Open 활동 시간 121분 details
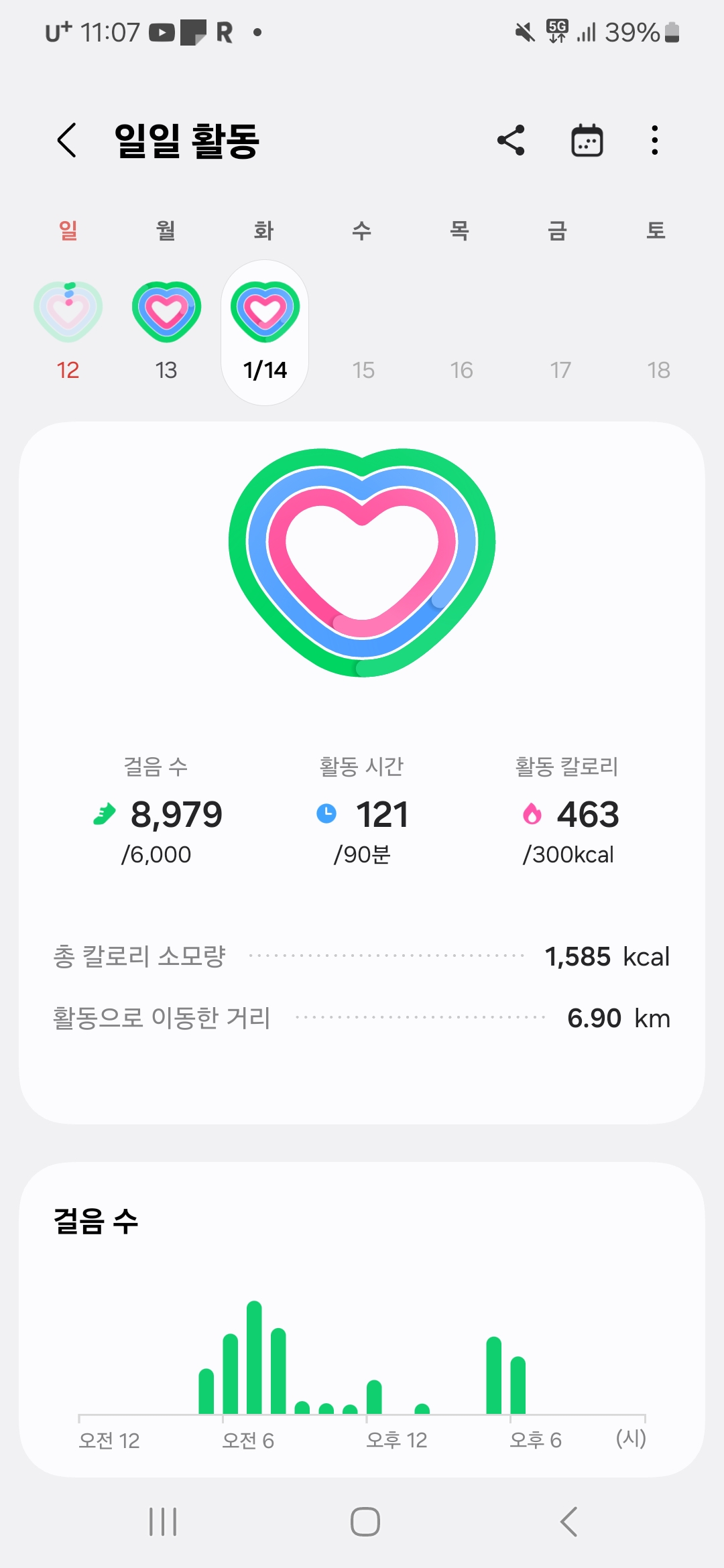The image size is (724, 1568). 362,813
